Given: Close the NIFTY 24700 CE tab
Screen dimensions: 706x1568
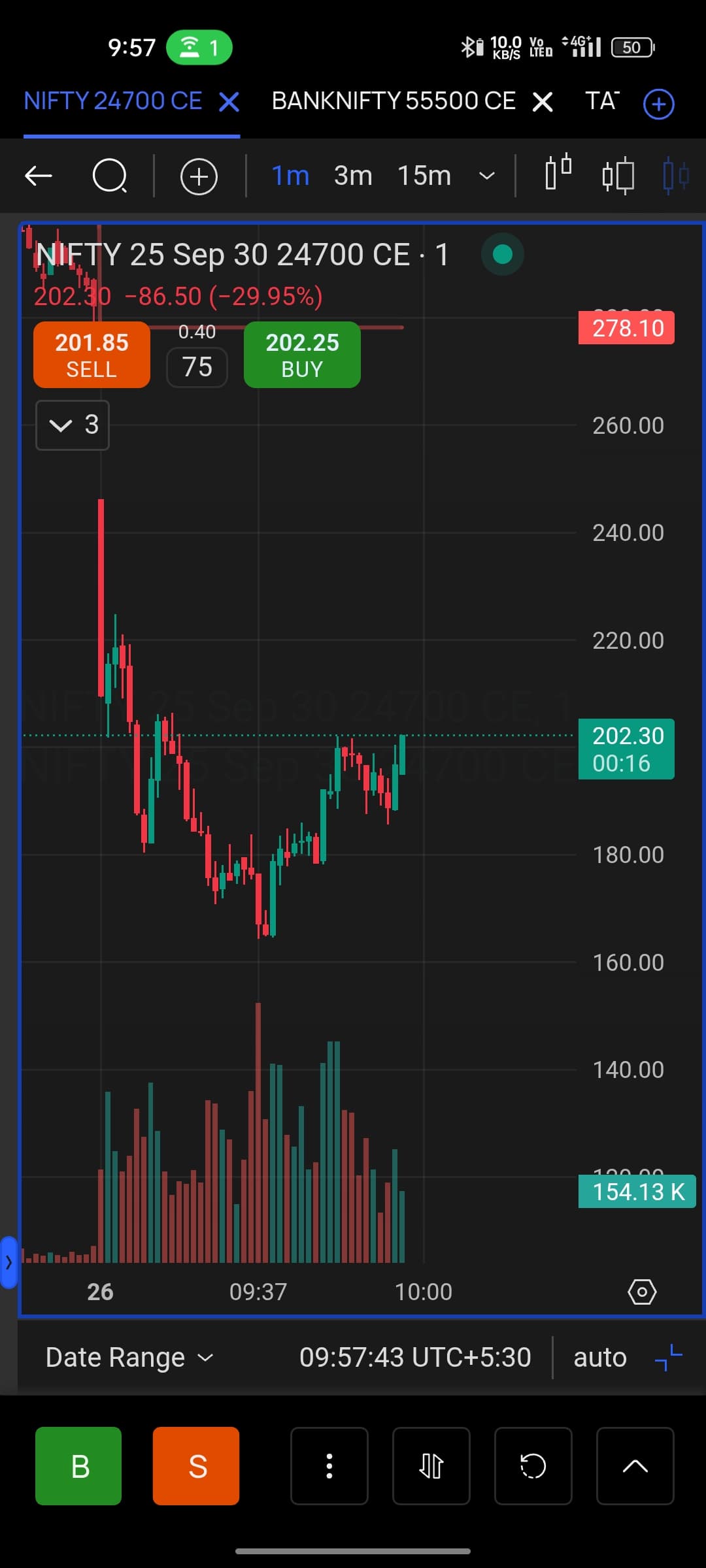Looking at the screenshot, I should (229, 102).
